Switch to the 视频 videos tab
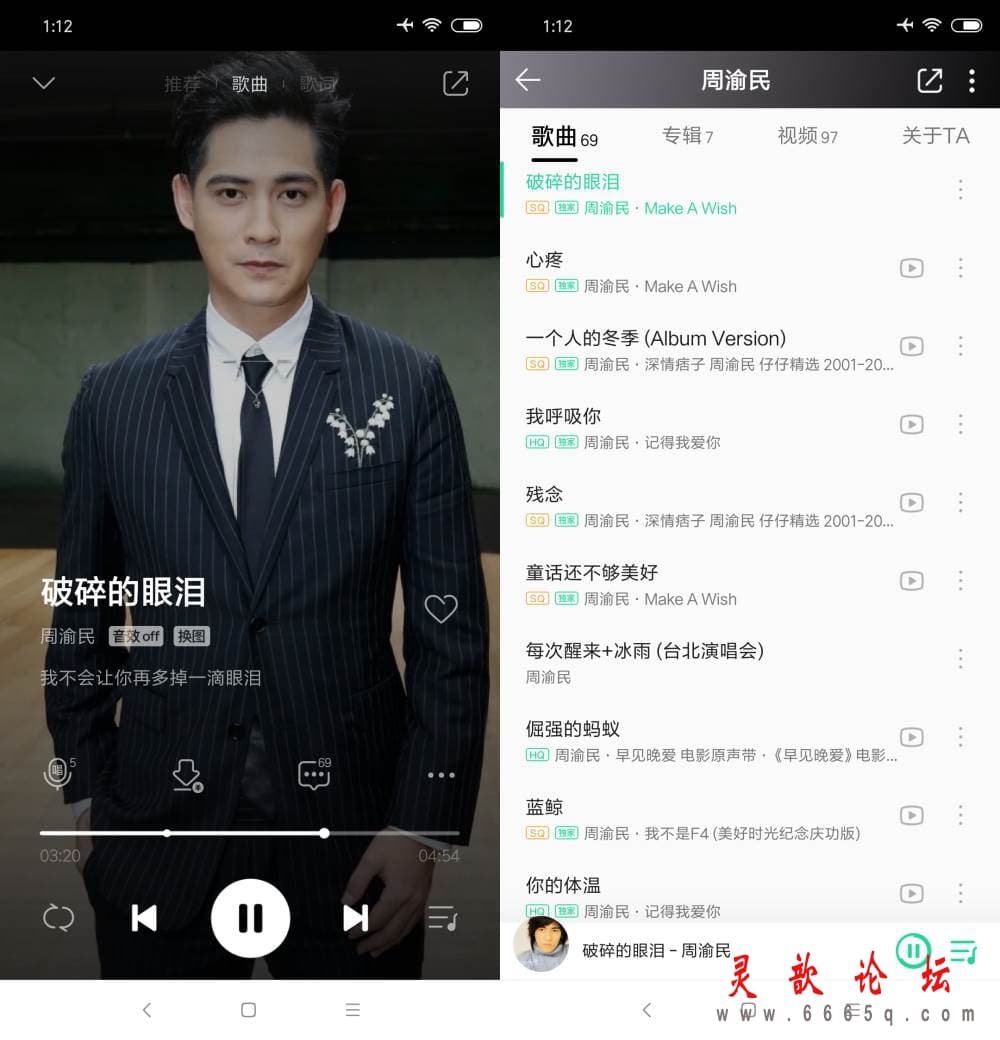This screenshot has width=1000, height=1040. click(x=807, y=136)
